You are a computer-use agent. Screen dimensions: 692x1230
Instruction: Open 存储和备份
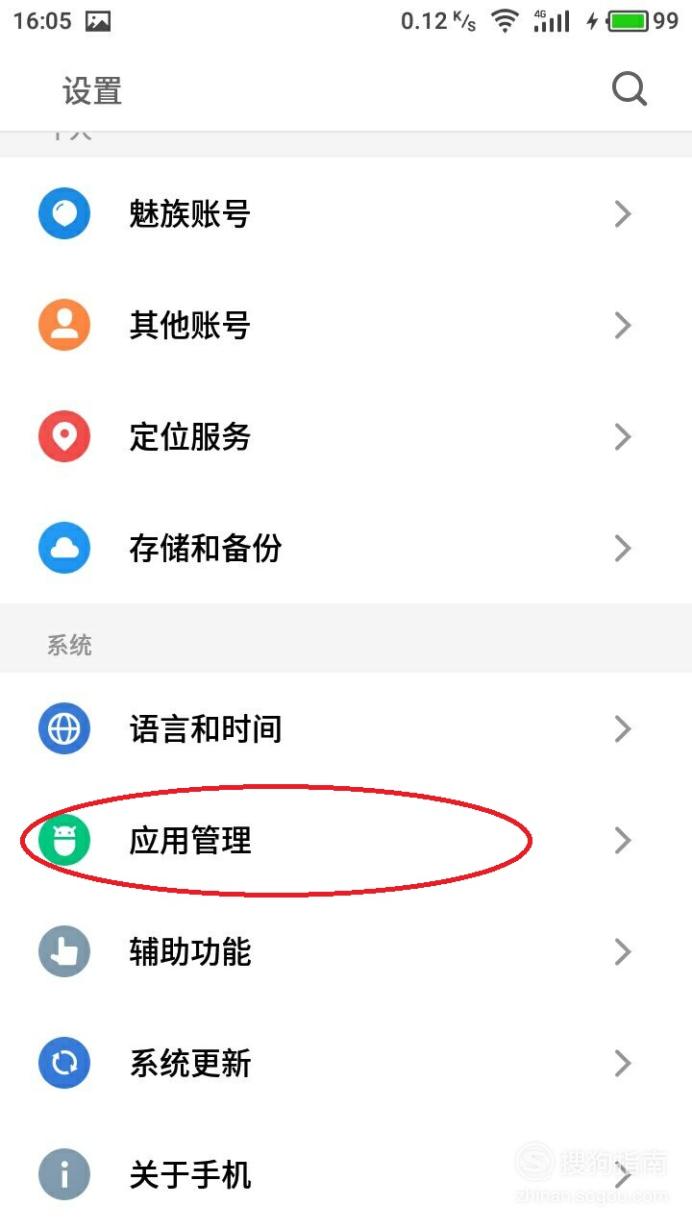pos(346,548)
